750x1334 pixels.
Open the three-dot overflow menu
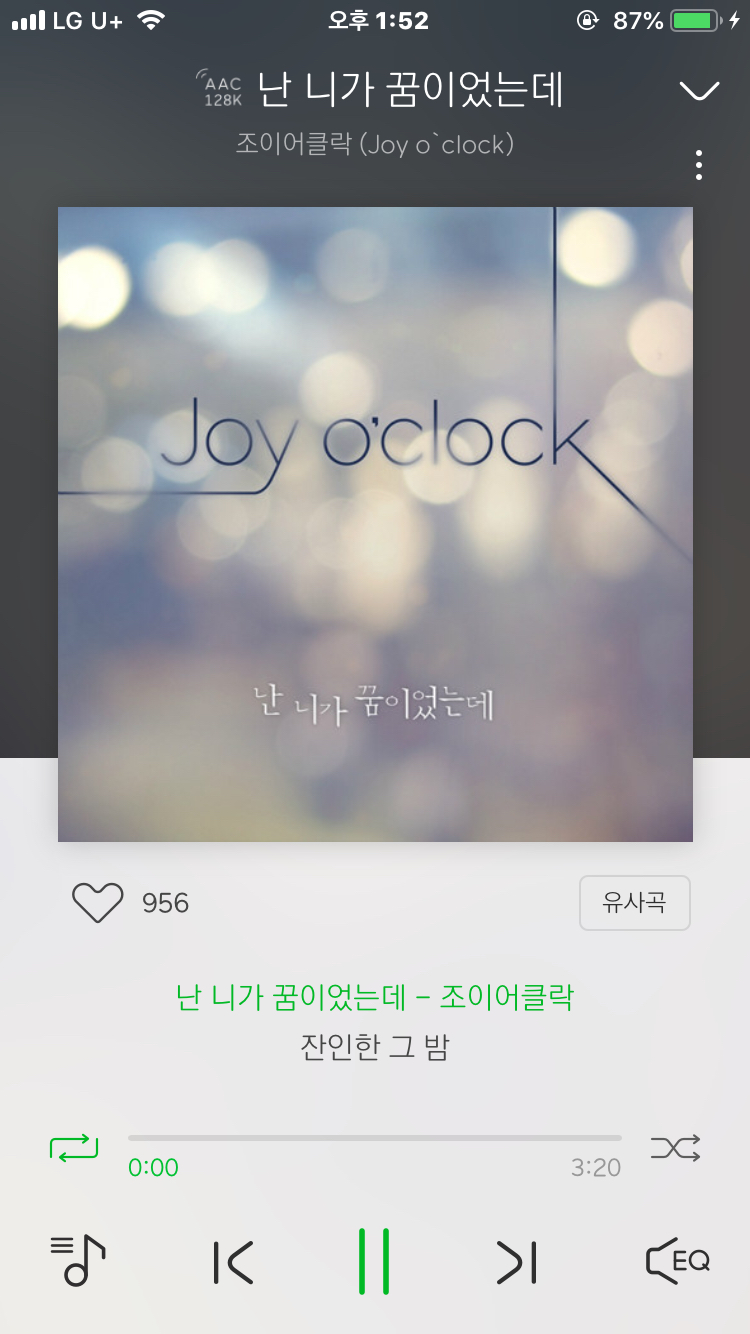pyautogui.click(x=699, y=165)
